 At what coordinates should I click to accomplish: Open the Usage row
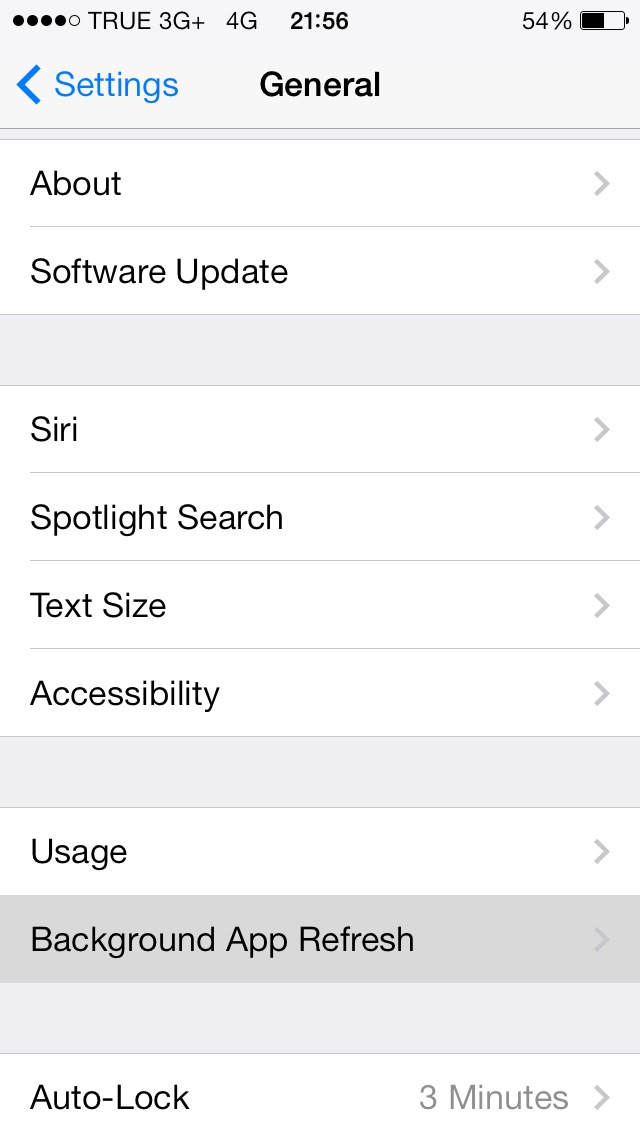(320, 851)
